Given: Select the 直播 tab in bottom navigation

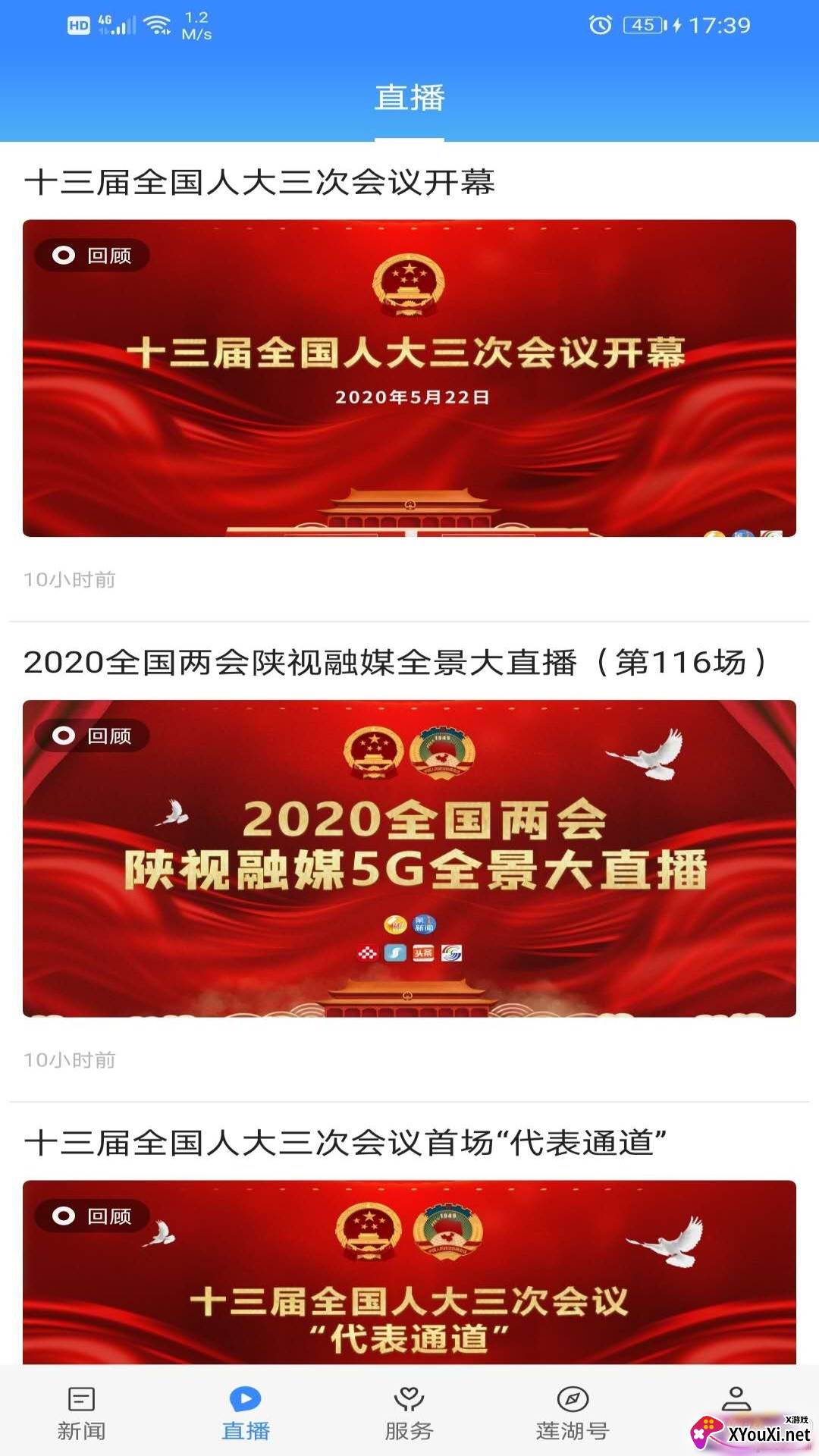Looking at the screenshot, I should click(245, 1414).
